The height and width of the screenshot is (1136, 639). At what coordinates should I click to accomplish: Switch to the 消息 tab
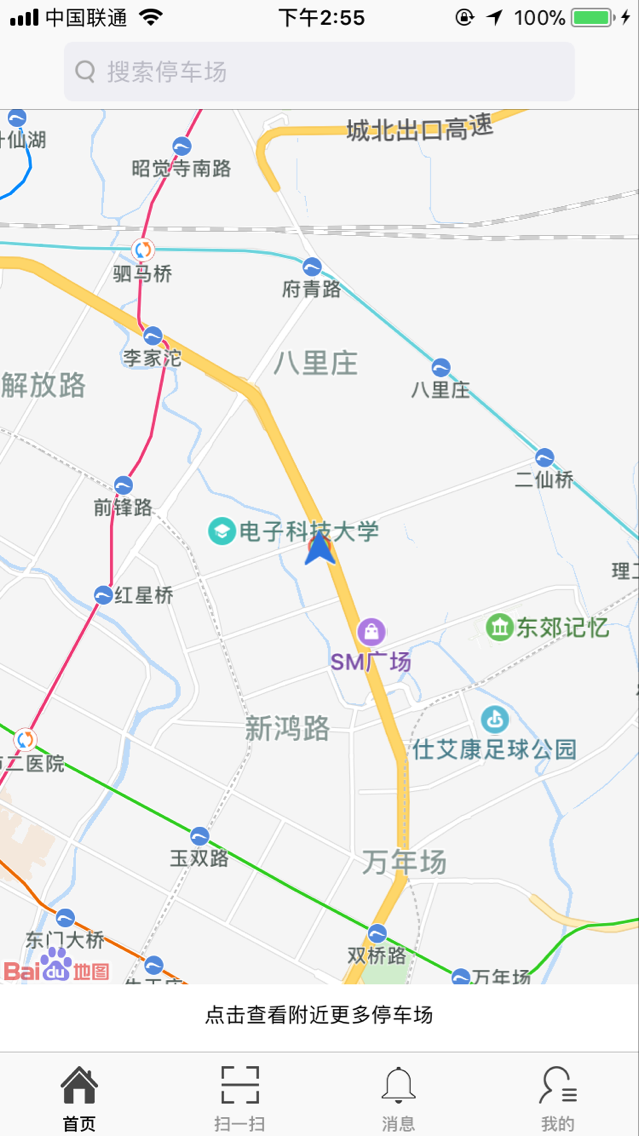click(398, 1097)
